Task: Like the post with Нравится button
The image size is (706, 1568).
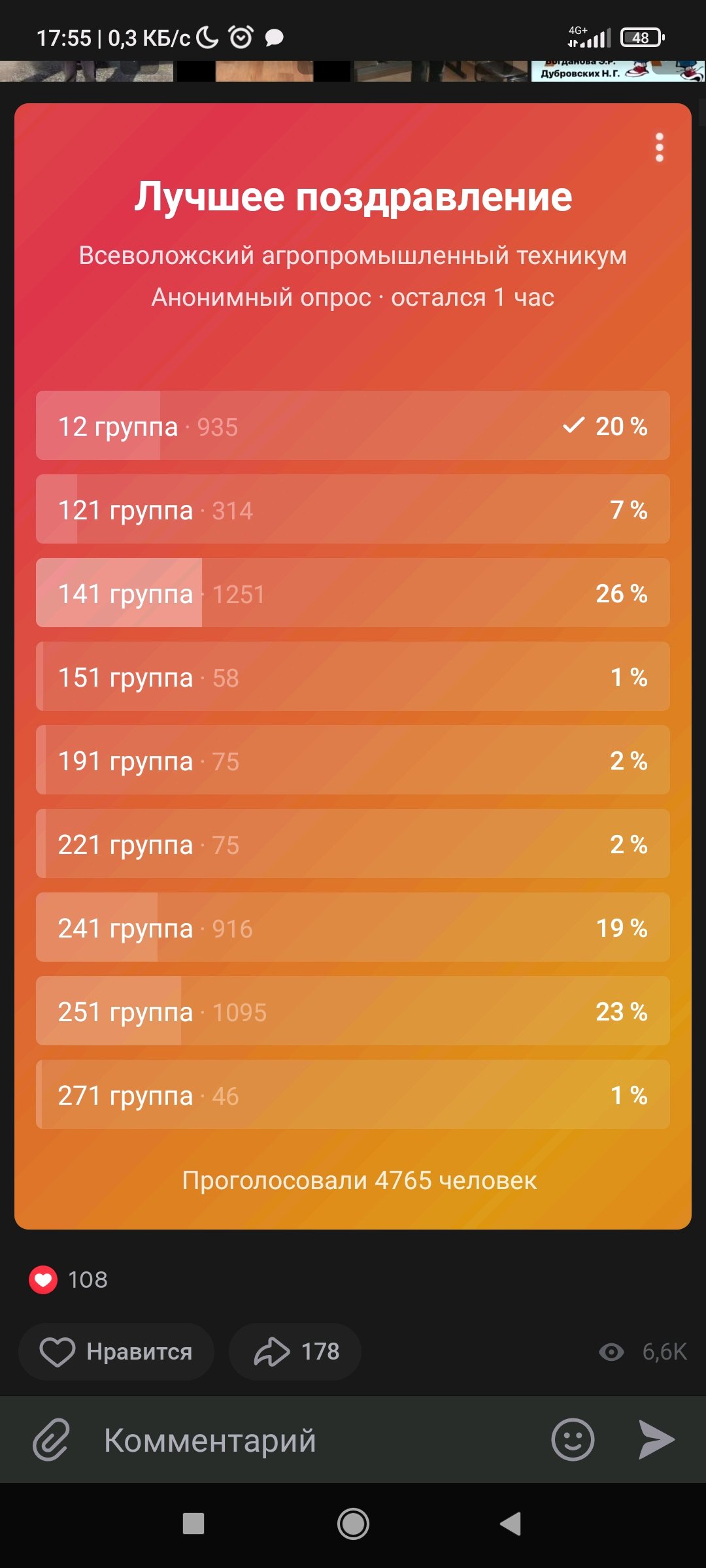Action: click(x=116, y=1352)
